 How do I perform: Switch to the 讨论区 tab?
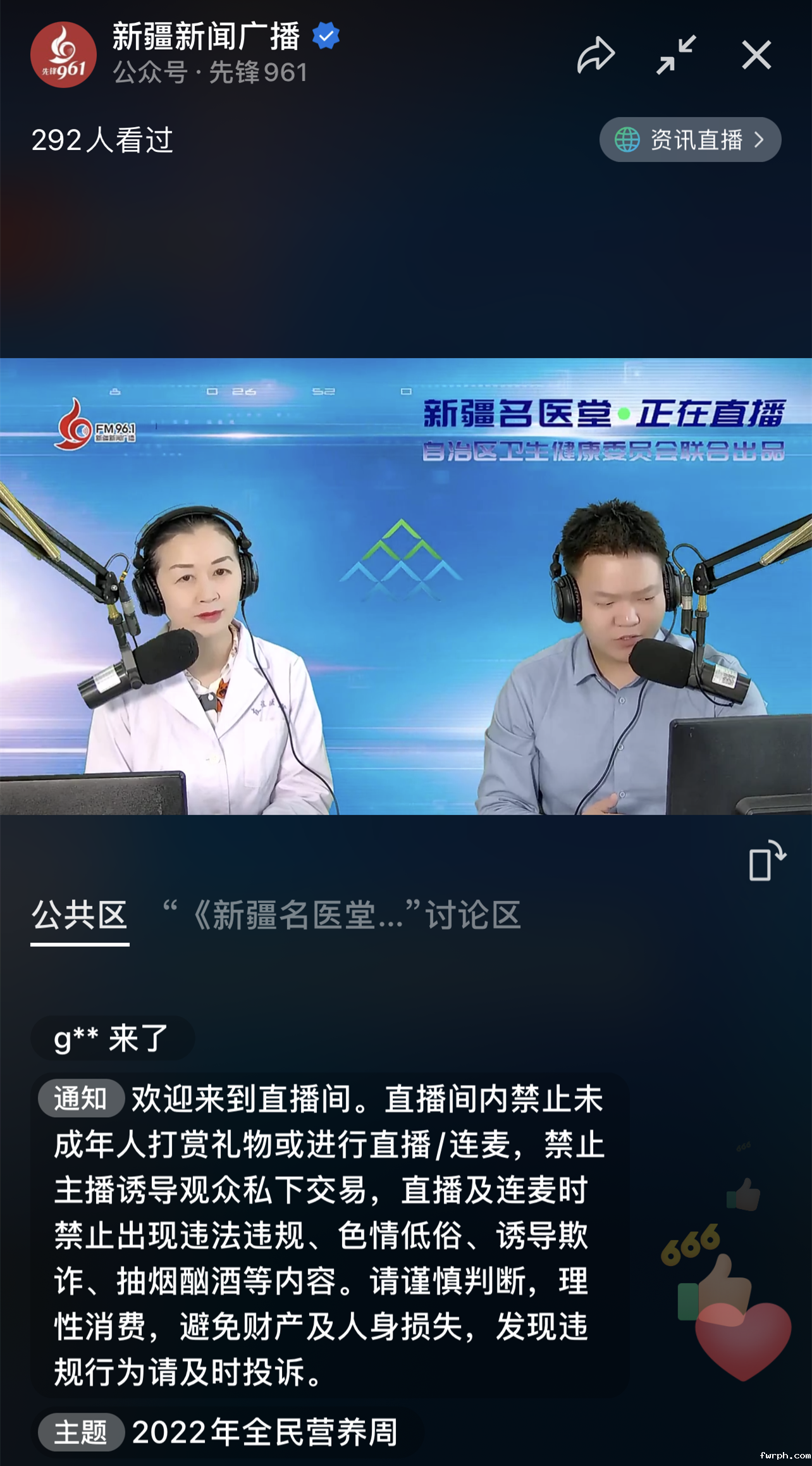pyautogui.click(x=342, y=916)
